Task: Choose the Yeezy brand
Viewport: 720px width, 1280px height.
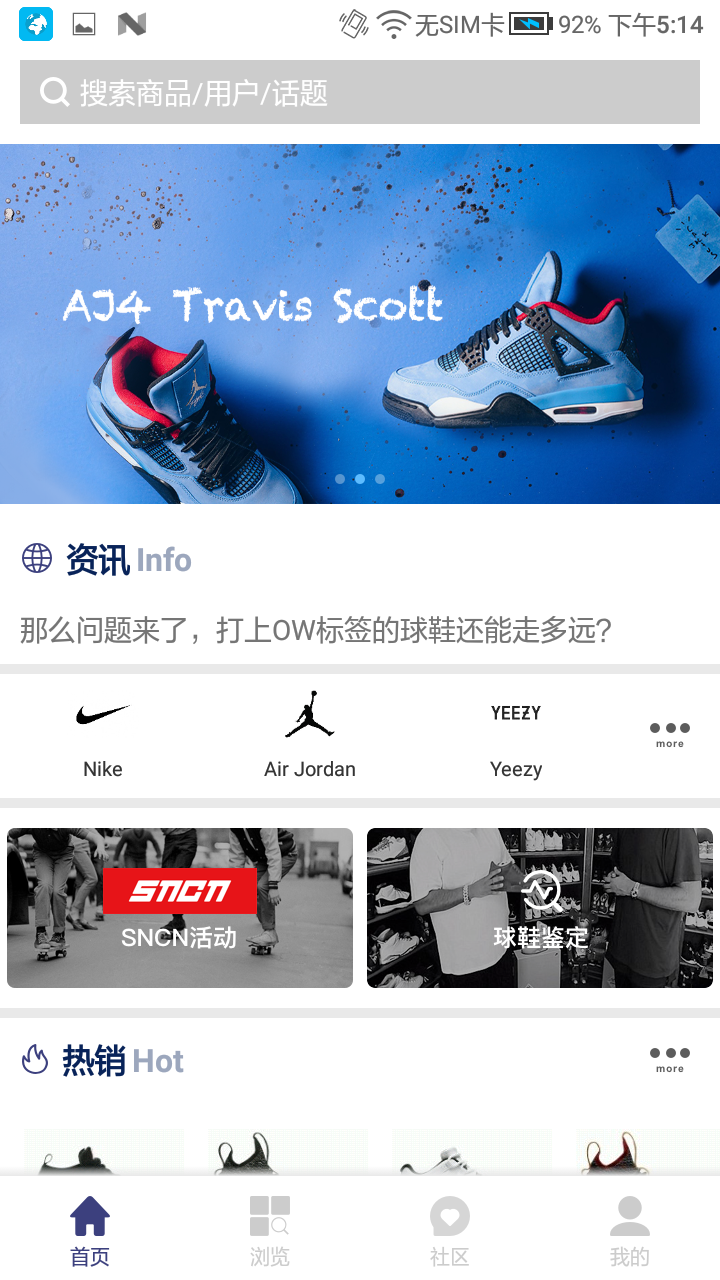Action: tap(516, 736)
